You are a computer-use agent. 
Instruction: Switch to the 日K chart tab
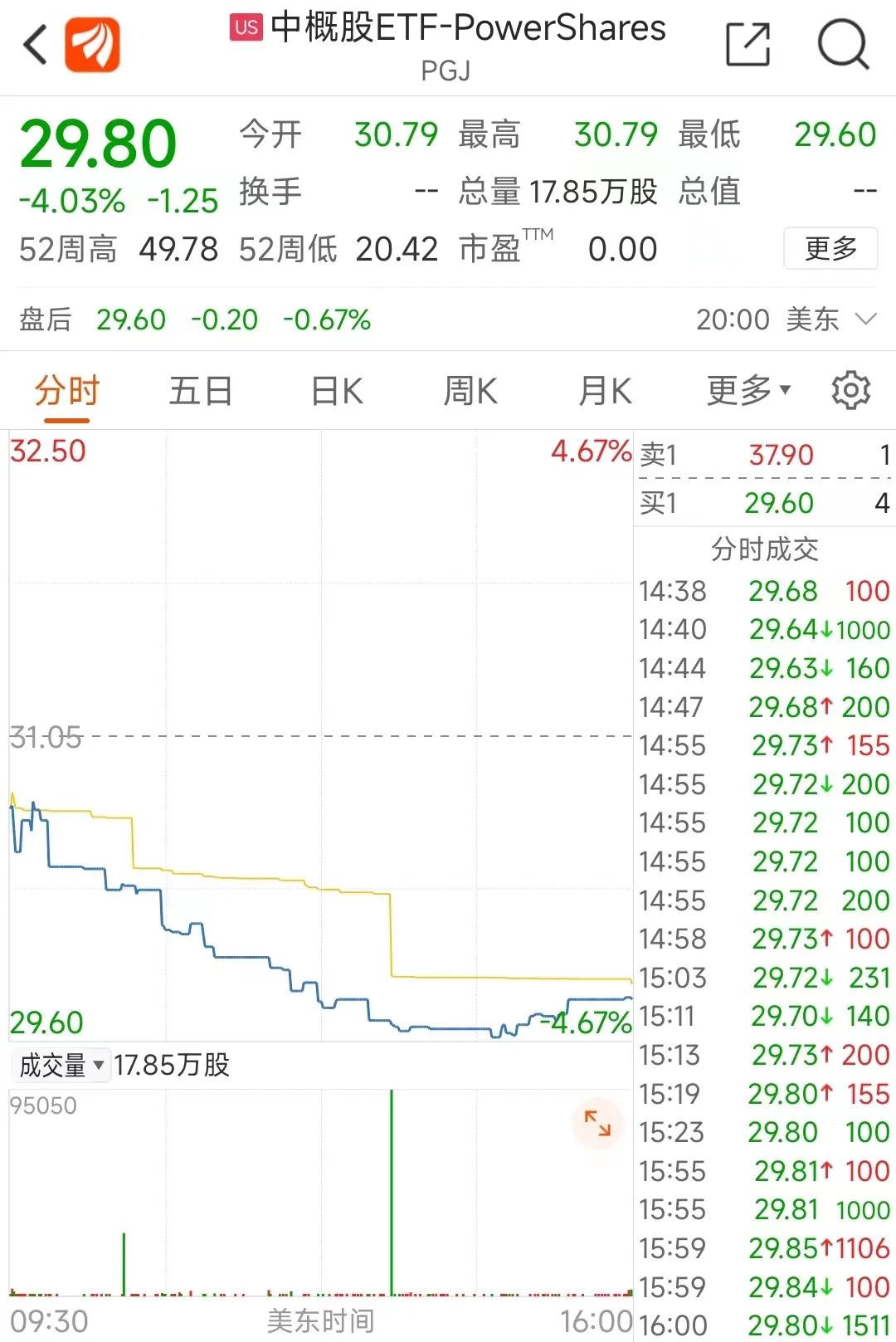(x=337, y=391)
